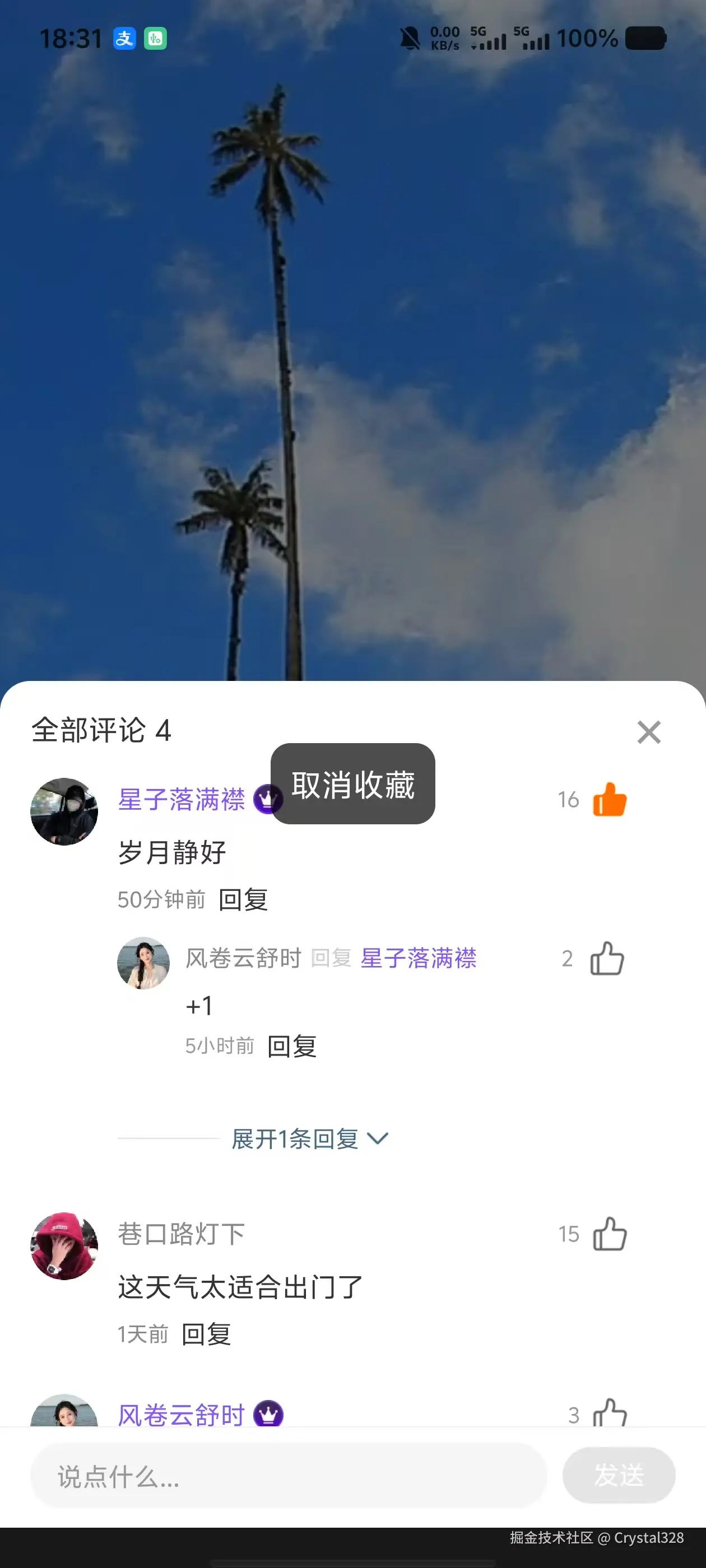Tap the 发送 send button
706x1568 pixels.
click(618, 1476)
